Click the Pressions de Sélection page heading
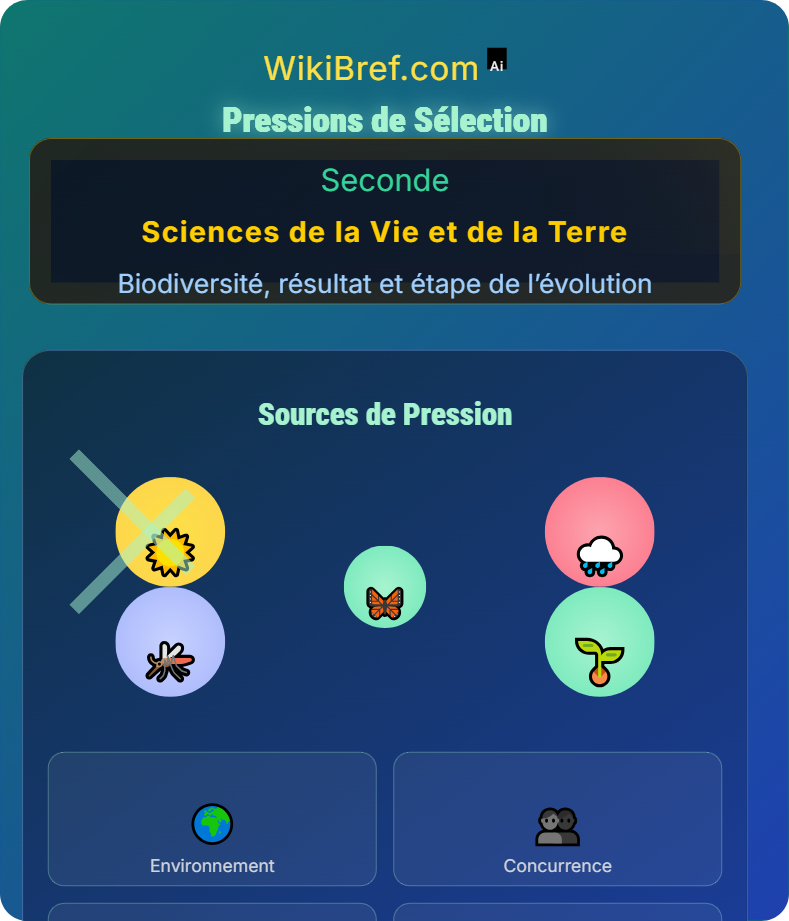Image resolution: width=789 pixels, height=921 pixels. click(x=385, y=119)
